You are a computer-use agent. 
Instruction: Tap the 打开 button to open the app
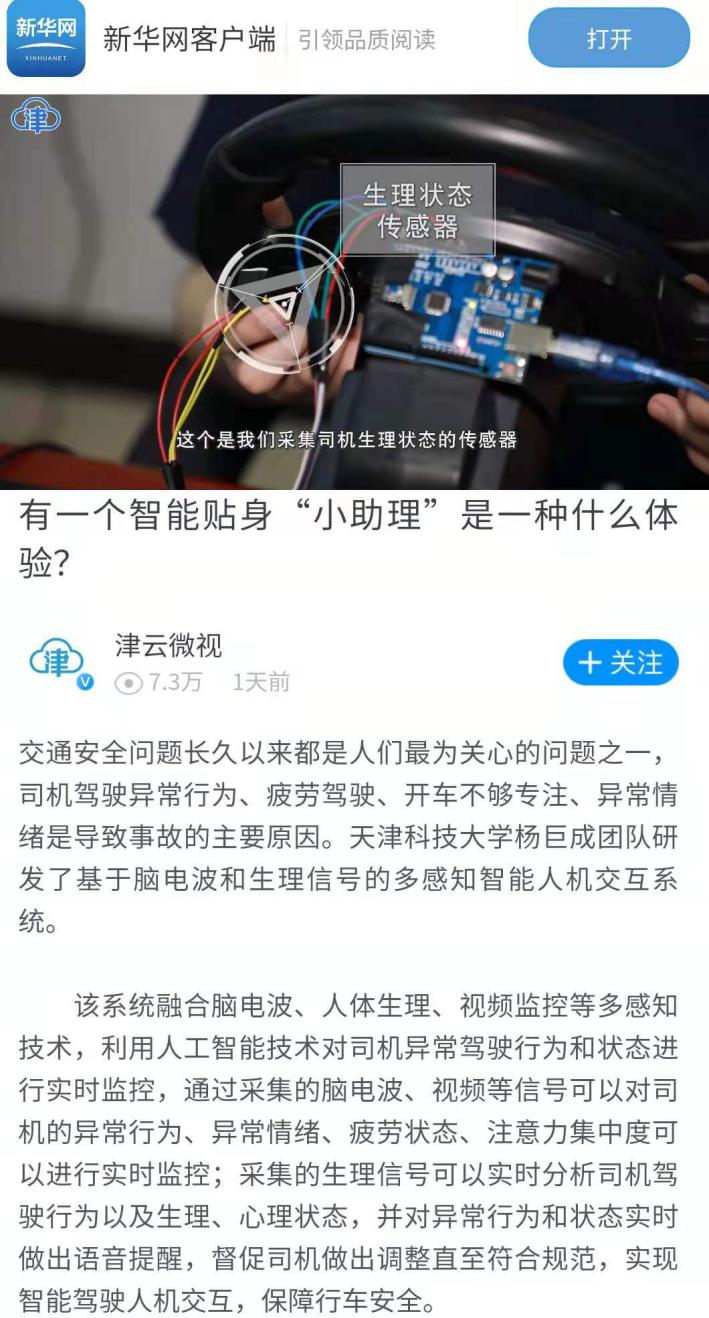coord(609,39)
